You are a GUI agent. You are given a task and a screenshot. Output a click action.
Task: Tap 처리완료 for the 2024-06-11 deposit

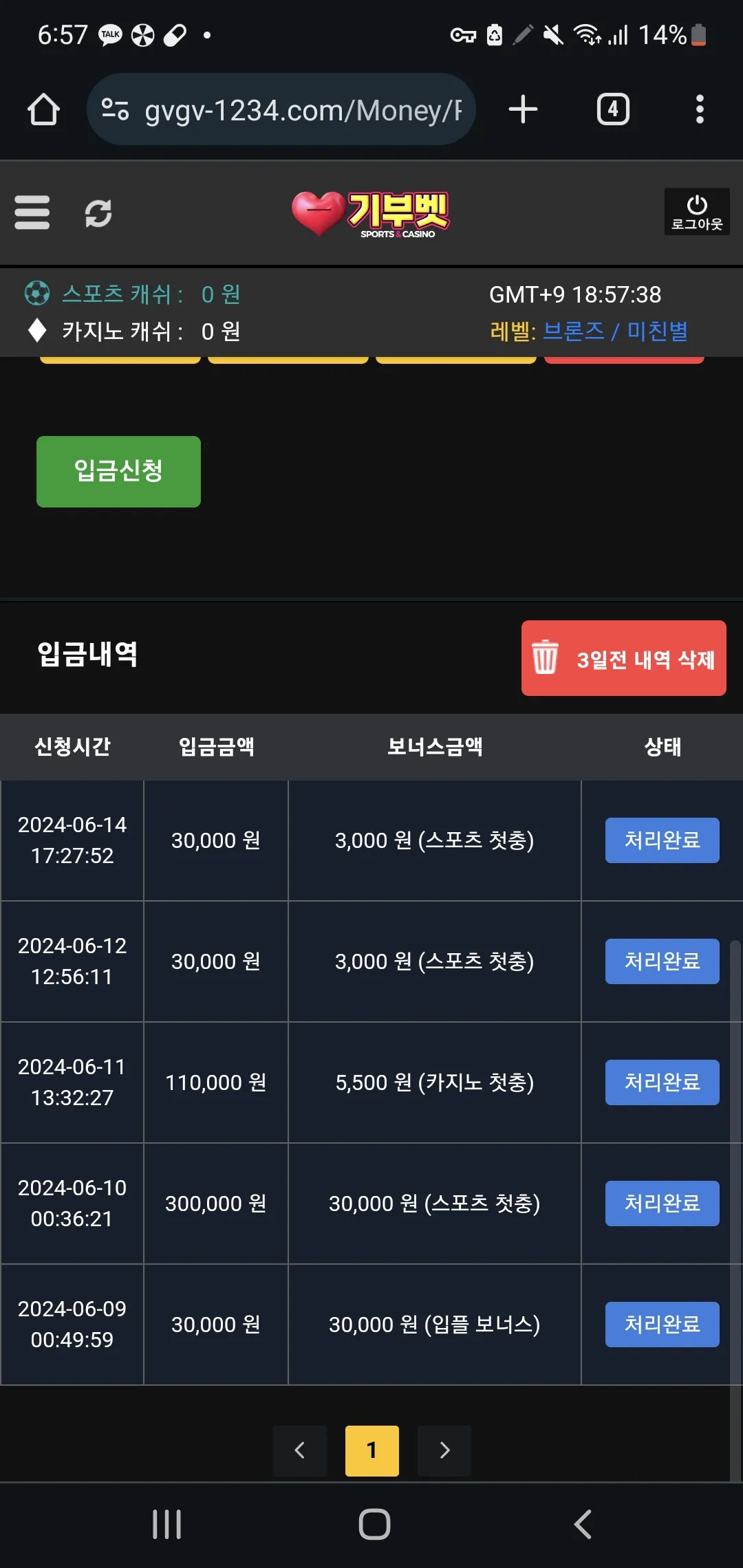pos(662,1082)
